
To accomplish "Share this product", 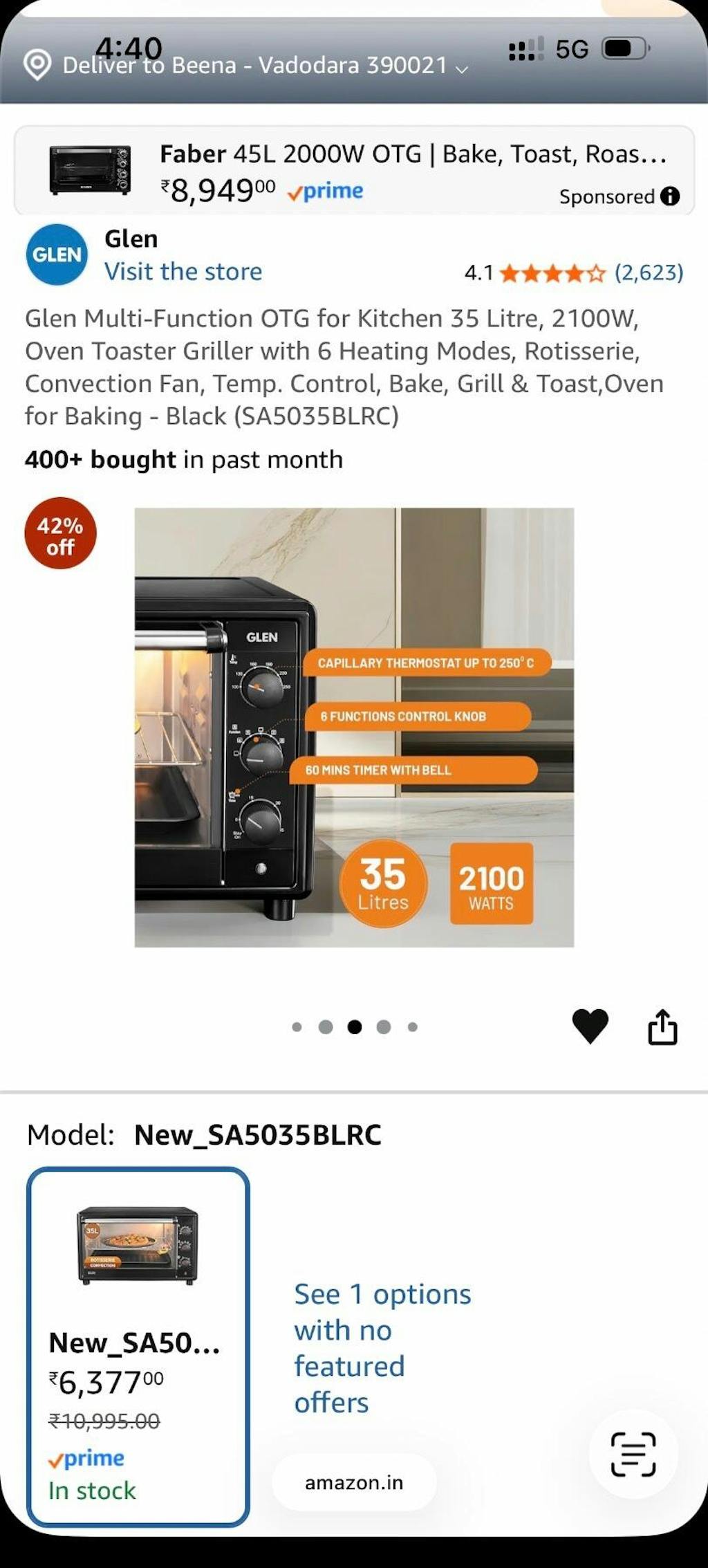I will click(662, 1026).
